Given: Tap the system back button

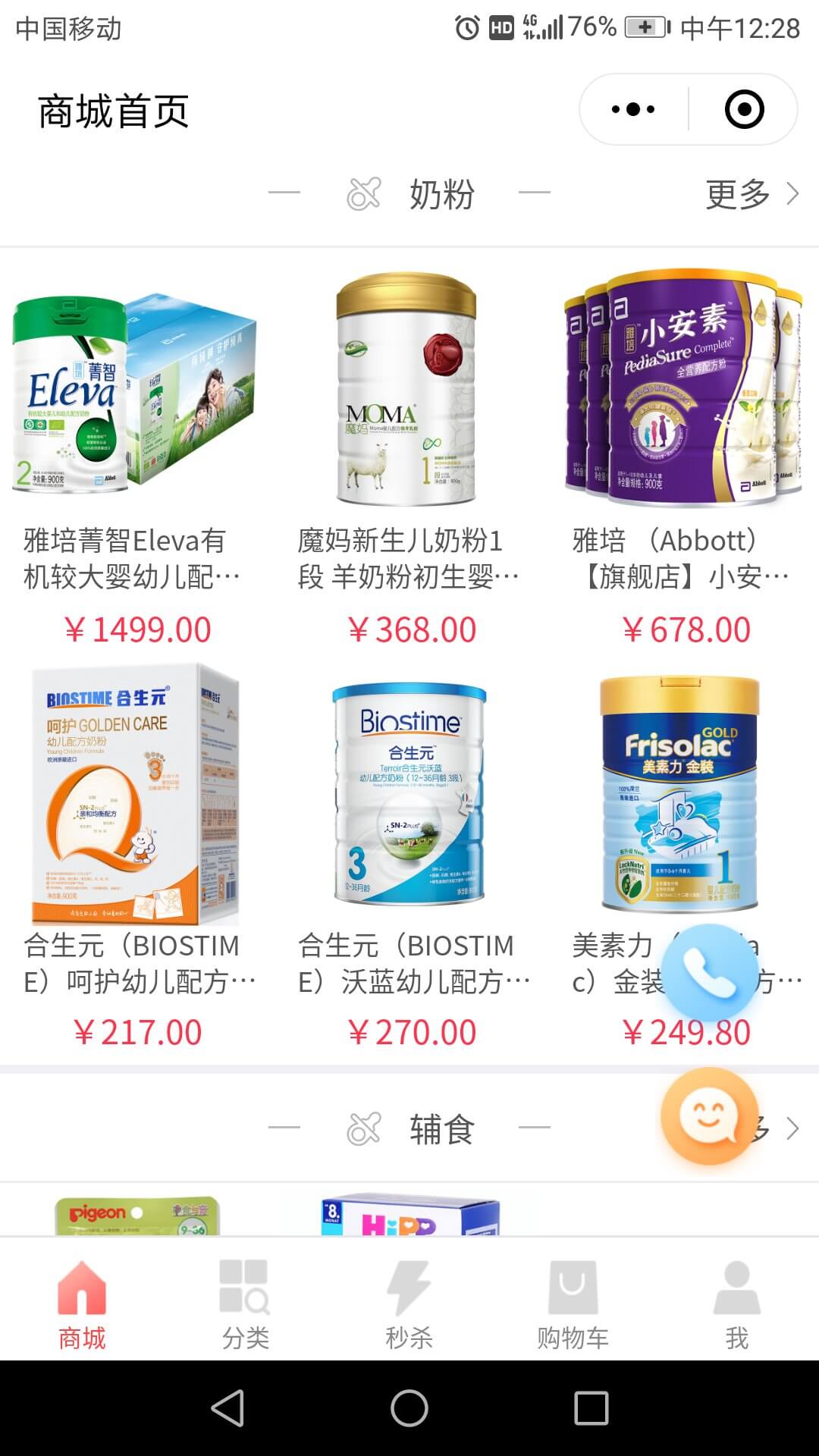Looking at the screenshot, I should tap(227, 1408).
